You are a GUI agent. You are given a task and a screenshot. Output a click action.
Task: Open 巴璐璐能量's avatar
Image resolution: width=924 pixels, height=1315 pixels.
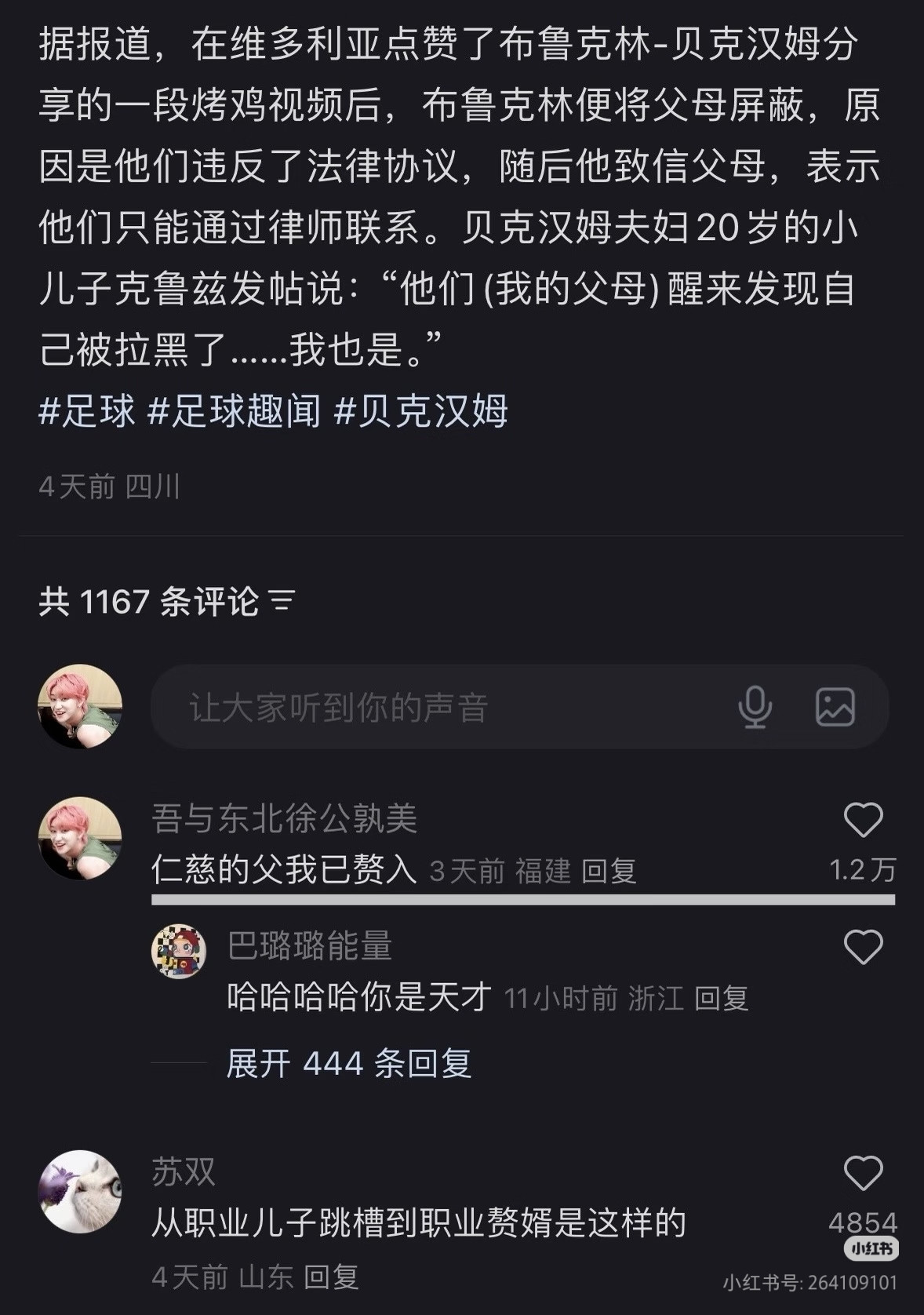pyautogui.click(x=179, y=952)
